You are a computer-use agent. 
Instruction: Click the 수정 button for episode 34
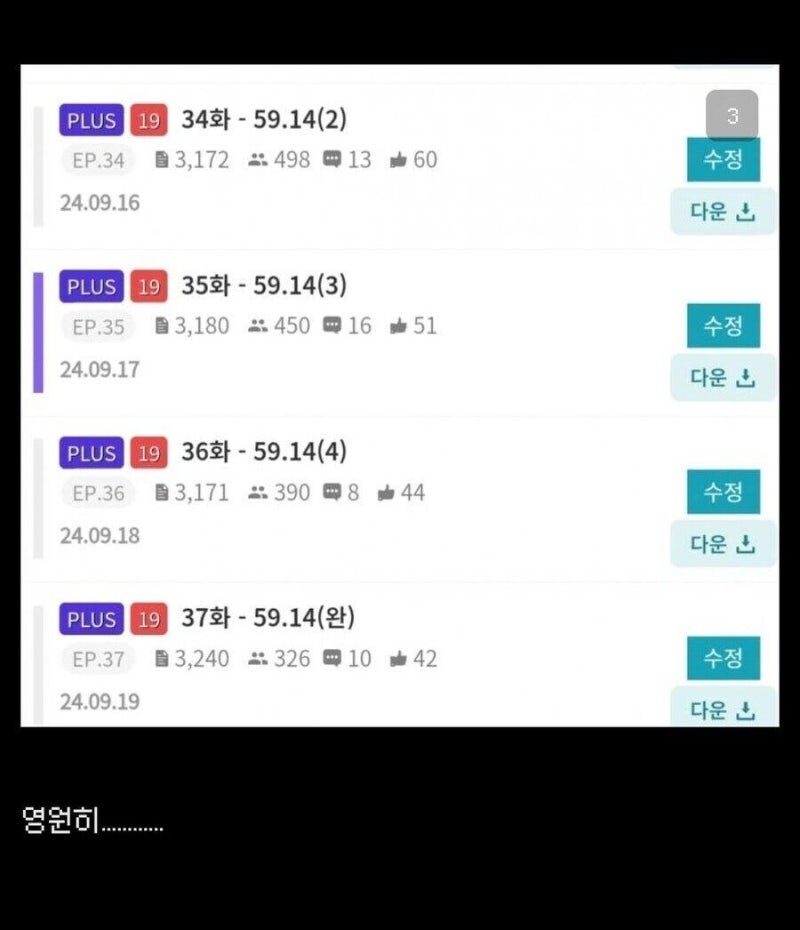[722, 160]
